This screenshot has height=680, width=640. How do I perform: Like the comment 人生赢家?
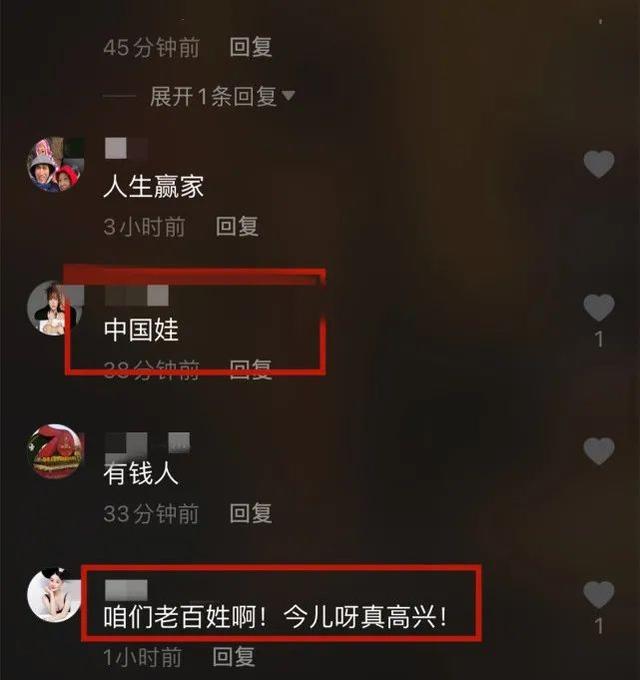click(599, 164)
